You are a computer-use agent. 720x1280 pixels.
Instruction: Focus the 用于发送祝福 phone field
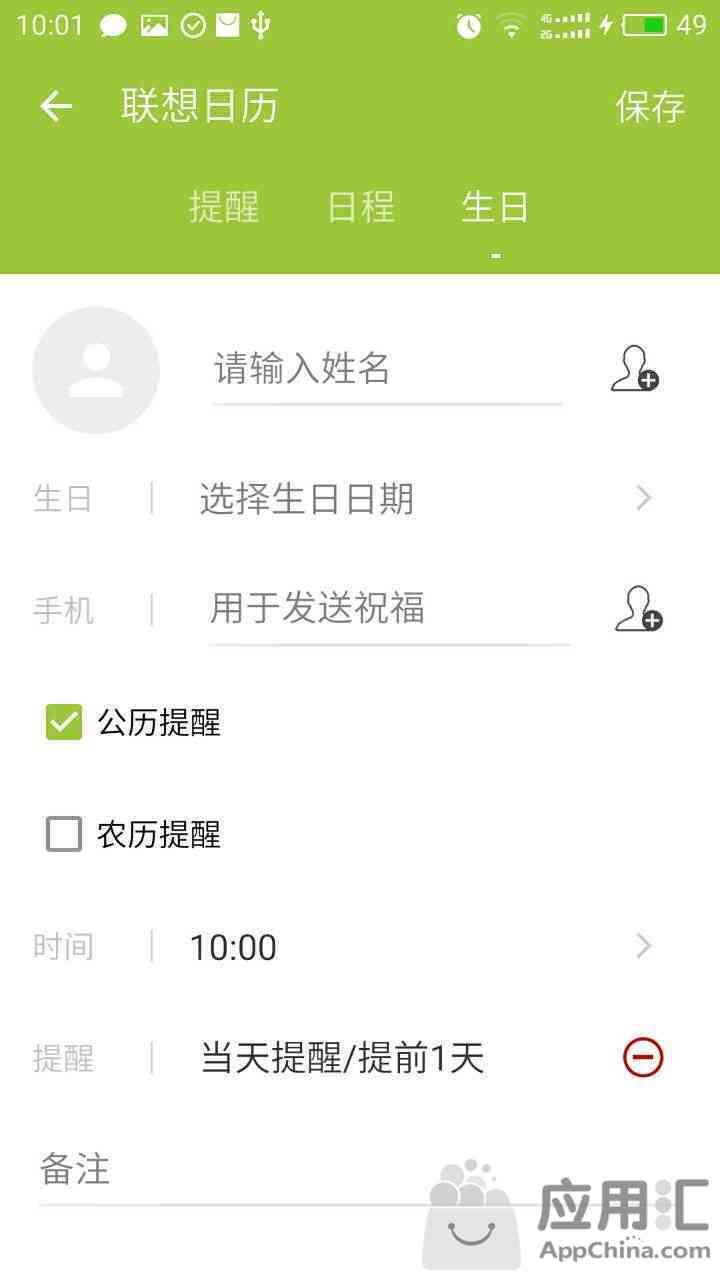point(389,608)
